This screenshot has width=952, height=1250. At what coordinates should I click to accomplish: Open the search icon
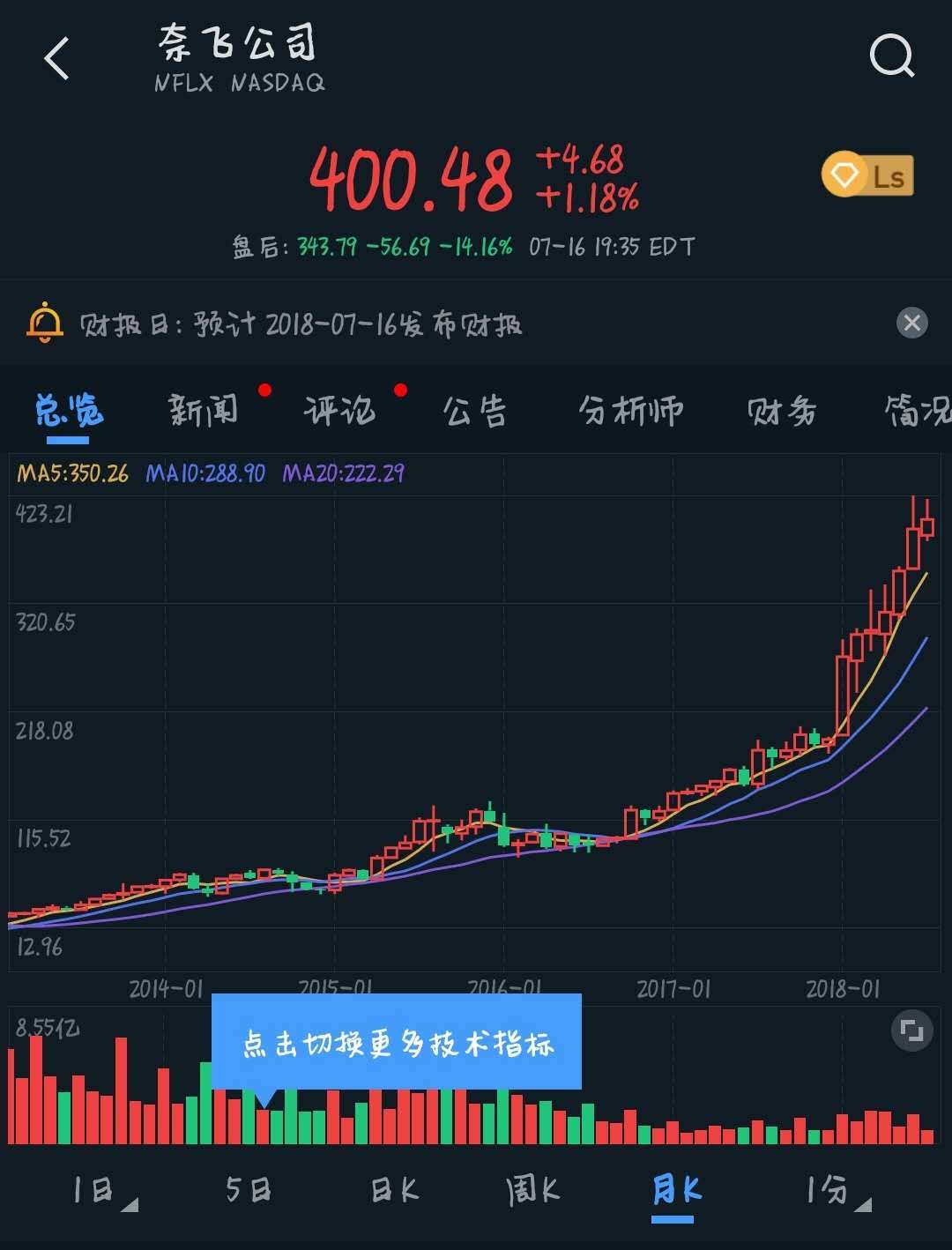[891, 57]
